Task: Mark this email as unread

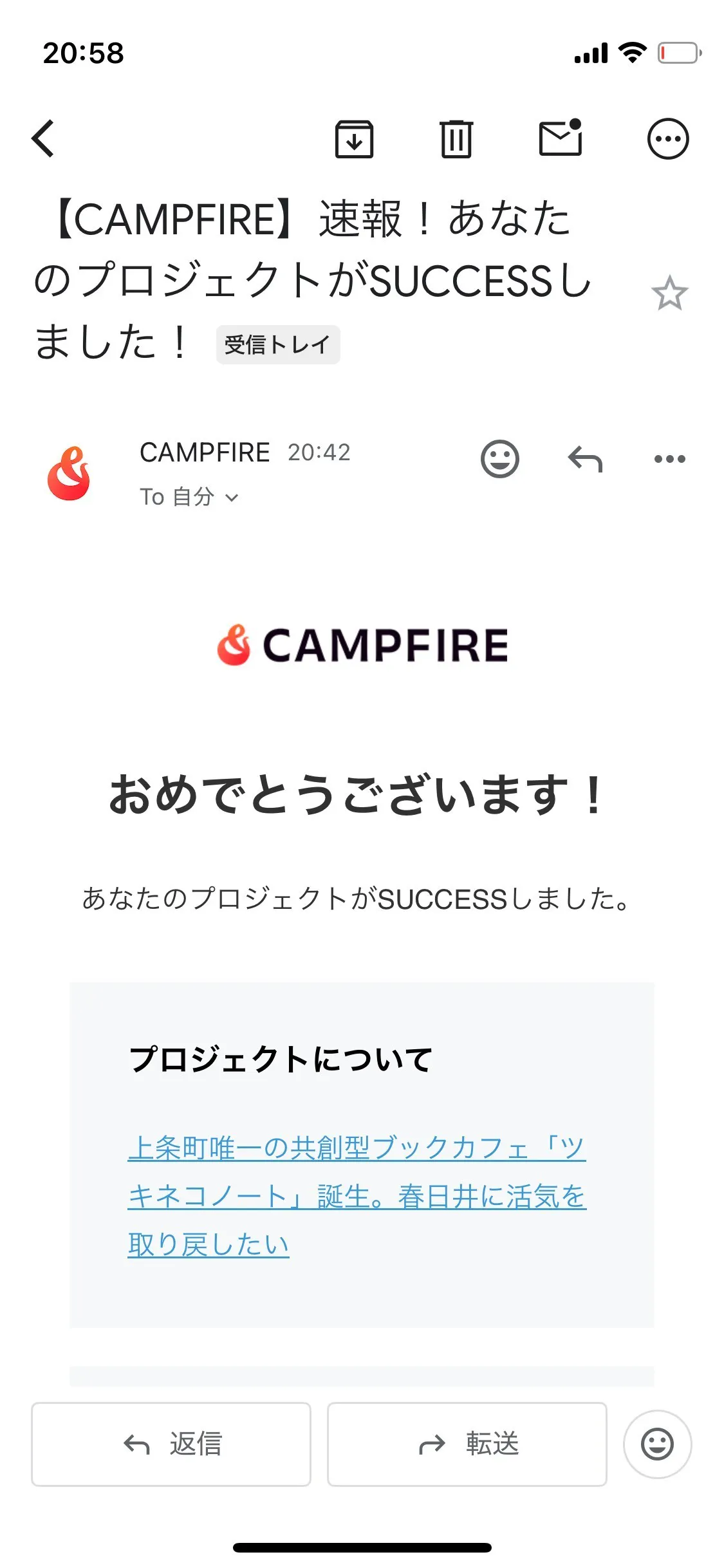Action: [x=560, y=138]
